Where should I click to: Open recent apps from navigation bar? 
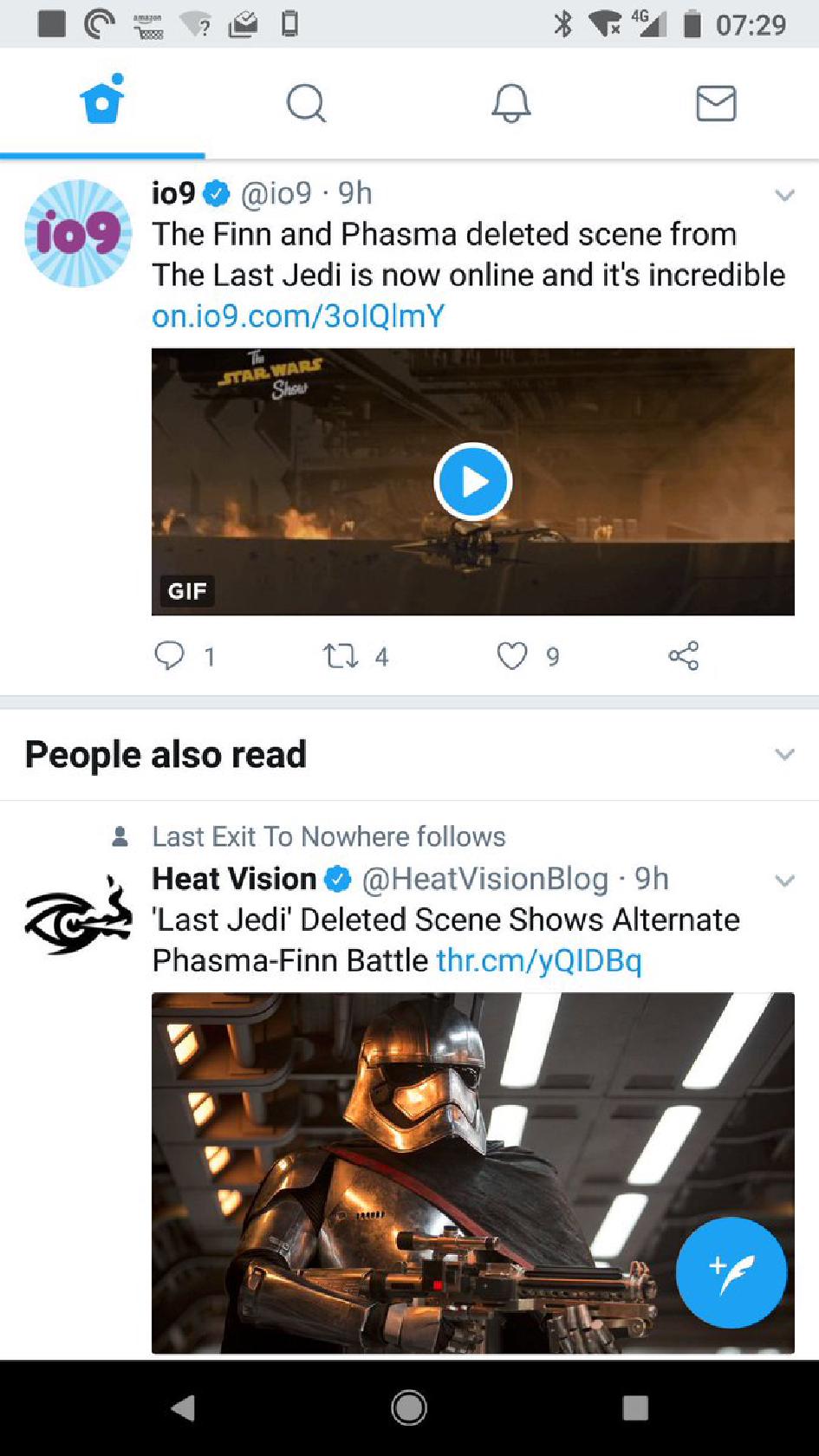coord(635,1408)
